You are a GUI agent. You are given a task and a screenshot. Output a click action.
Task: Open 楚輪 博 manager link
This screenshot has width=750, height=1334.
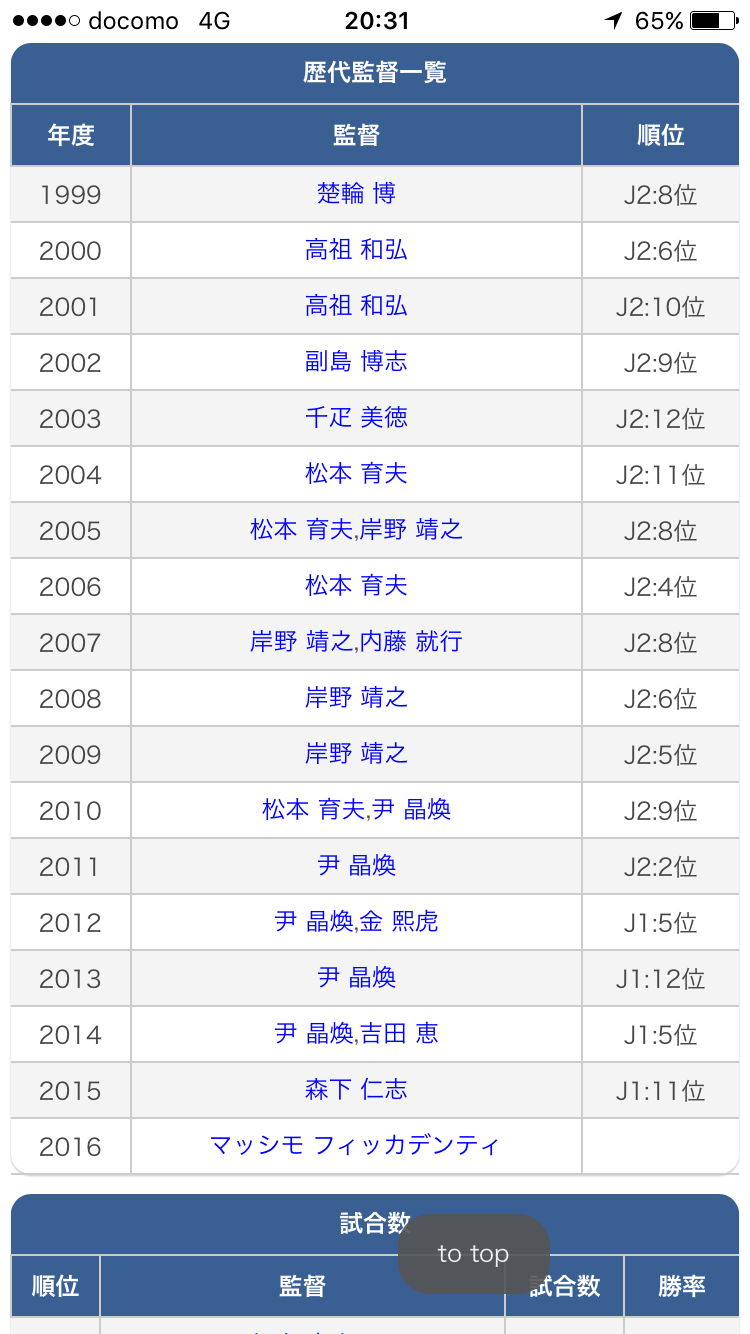tap(356, 194)
